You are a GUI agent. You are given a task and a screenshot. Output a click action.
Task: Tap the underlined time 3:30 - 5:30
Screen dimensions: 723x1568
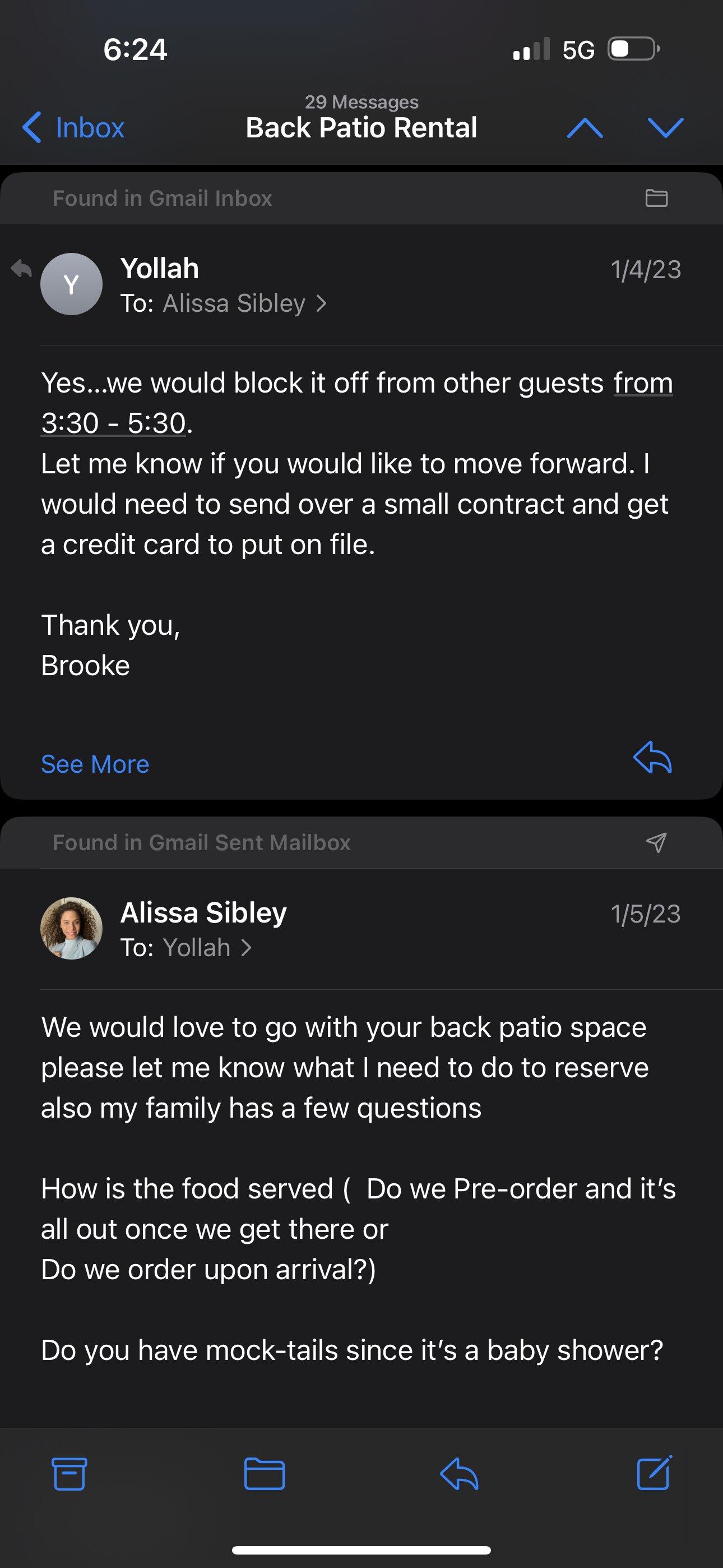[x=113, y=423]
